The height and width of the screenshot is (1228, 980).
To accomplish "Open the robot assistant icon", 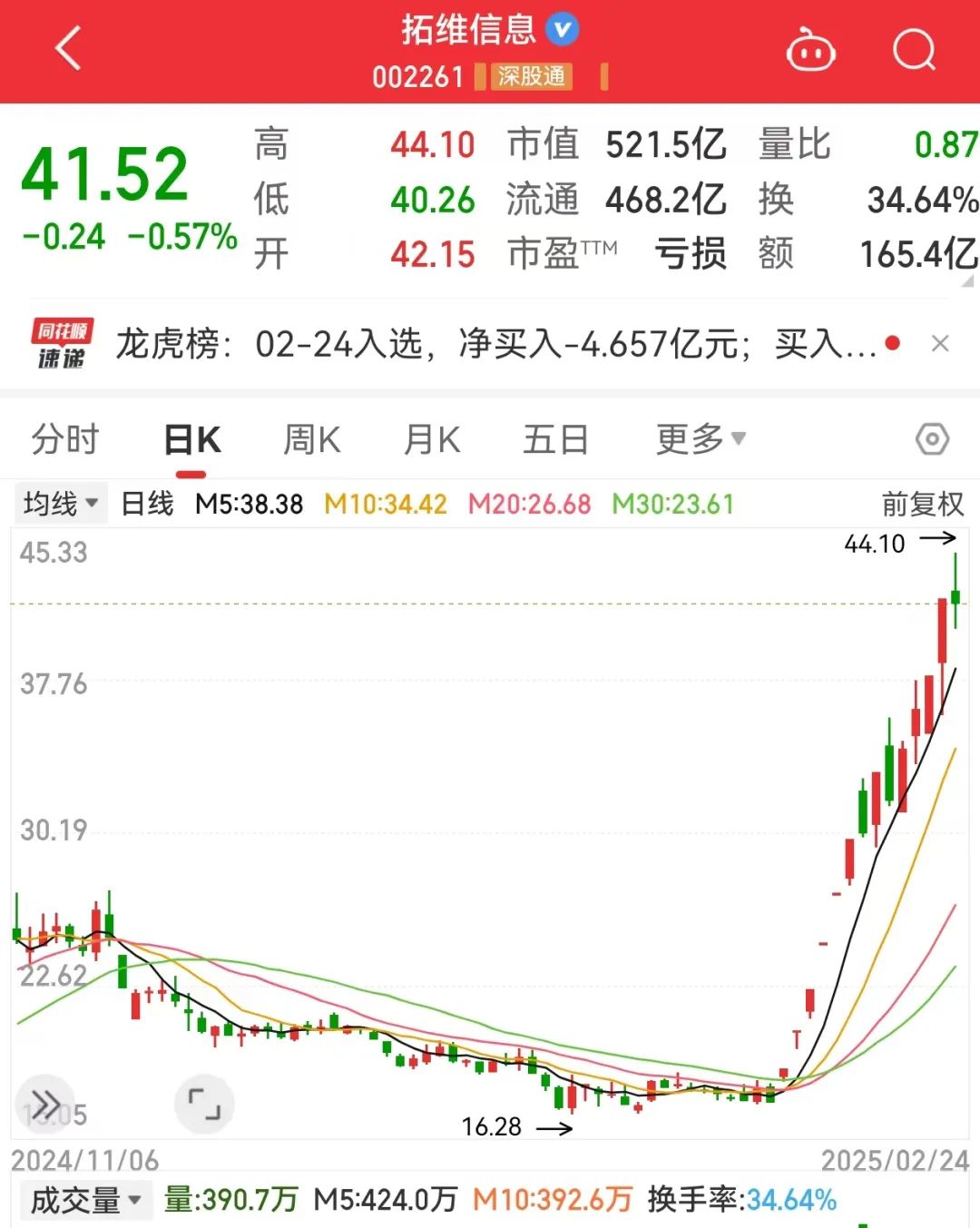I will [810, 51].
